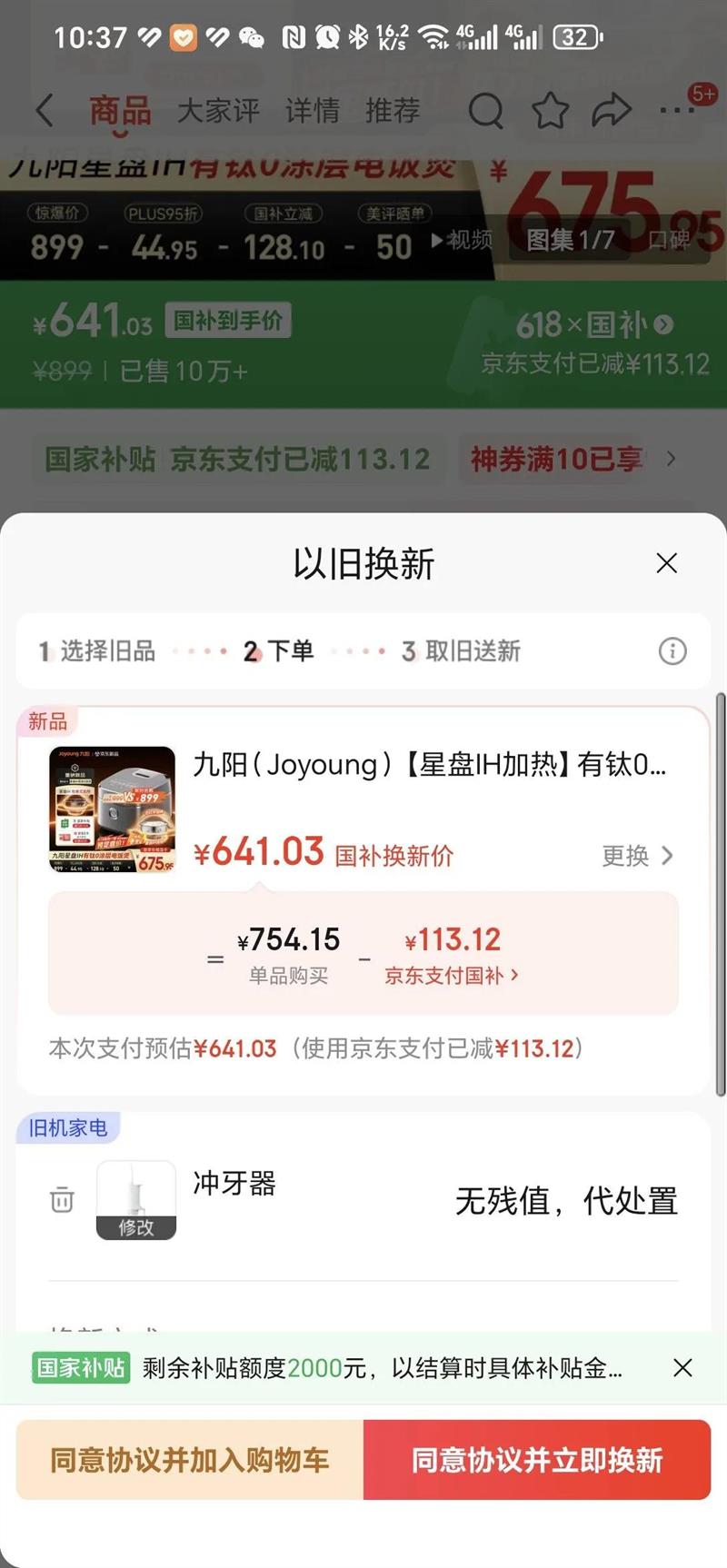Open the 九阳 rice cooker product thumbnail
The height and width of the screenshot is (1568, 727).
pos(112,809)
